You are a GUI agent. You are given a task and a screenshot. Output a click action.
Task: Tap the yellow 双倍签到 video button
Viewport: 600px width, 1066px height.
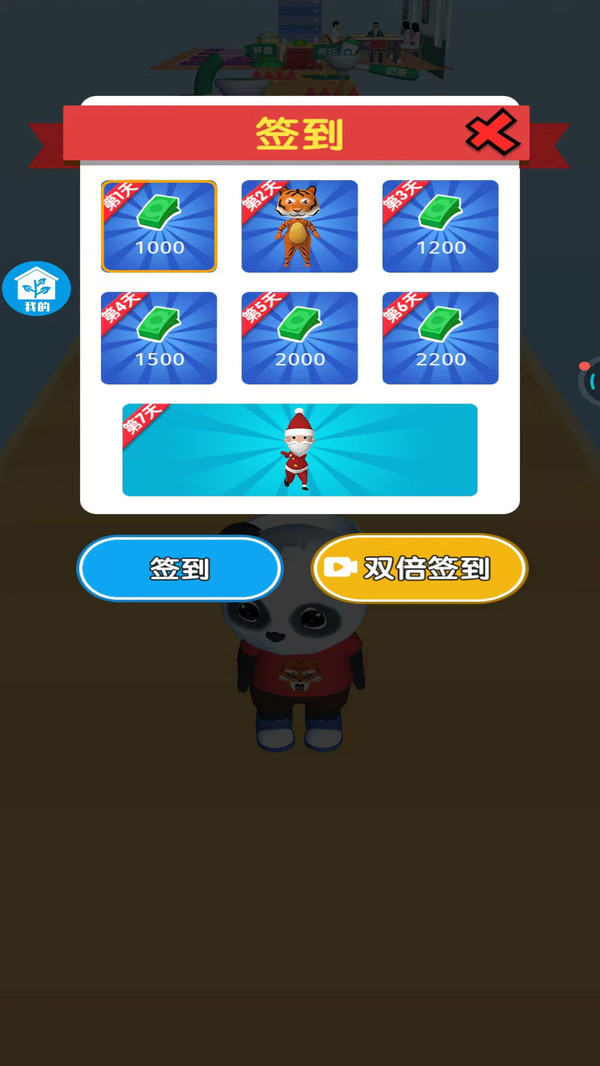419,568
